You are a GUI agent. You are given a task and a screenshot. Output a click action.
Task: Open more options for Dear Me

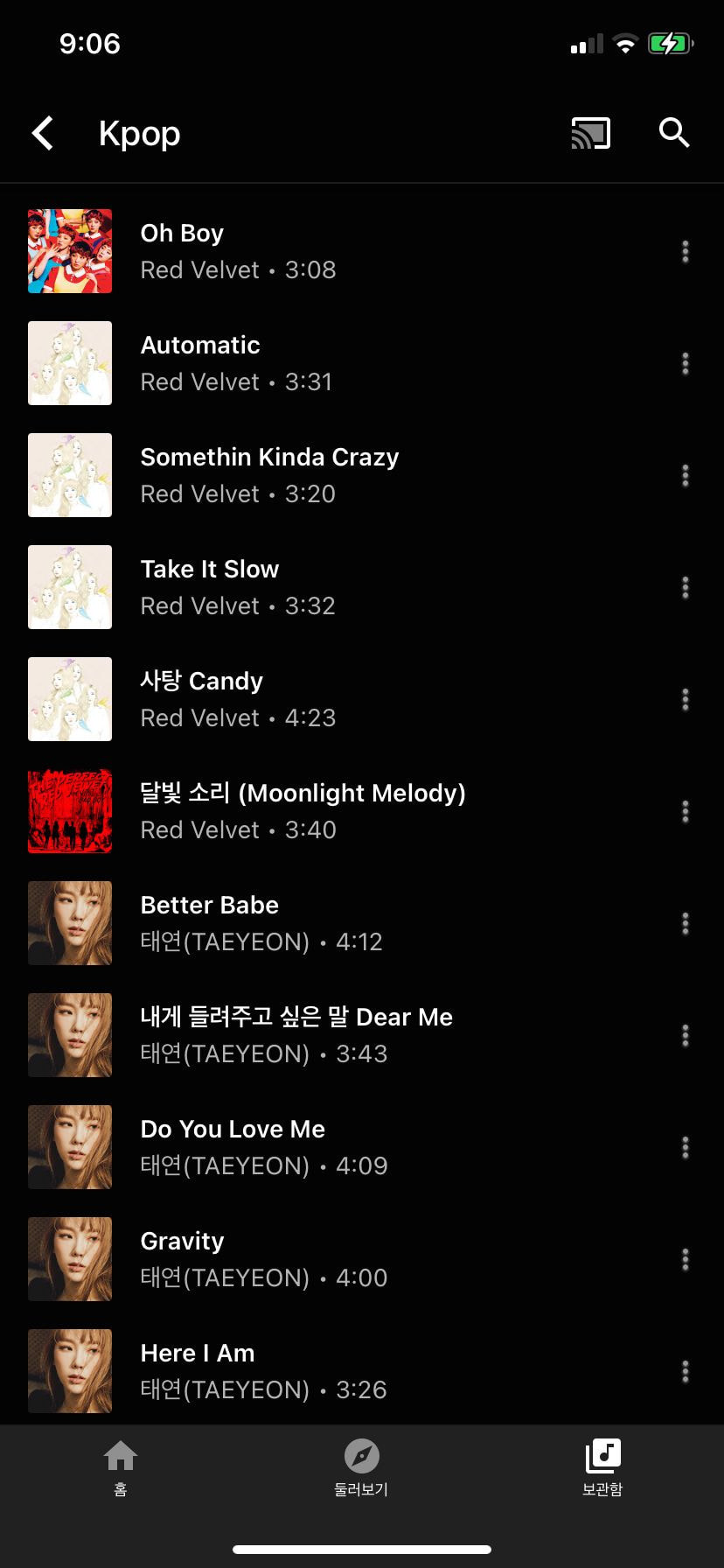(685, 1035)
